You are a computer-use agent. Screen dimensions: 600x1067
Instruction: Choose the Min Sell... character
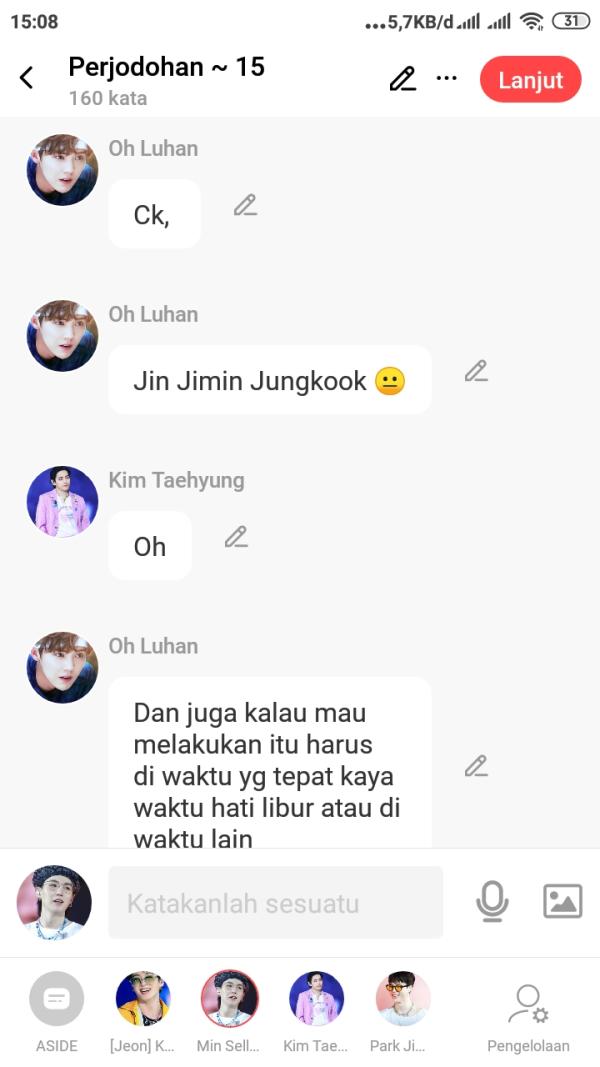[230, 998]
